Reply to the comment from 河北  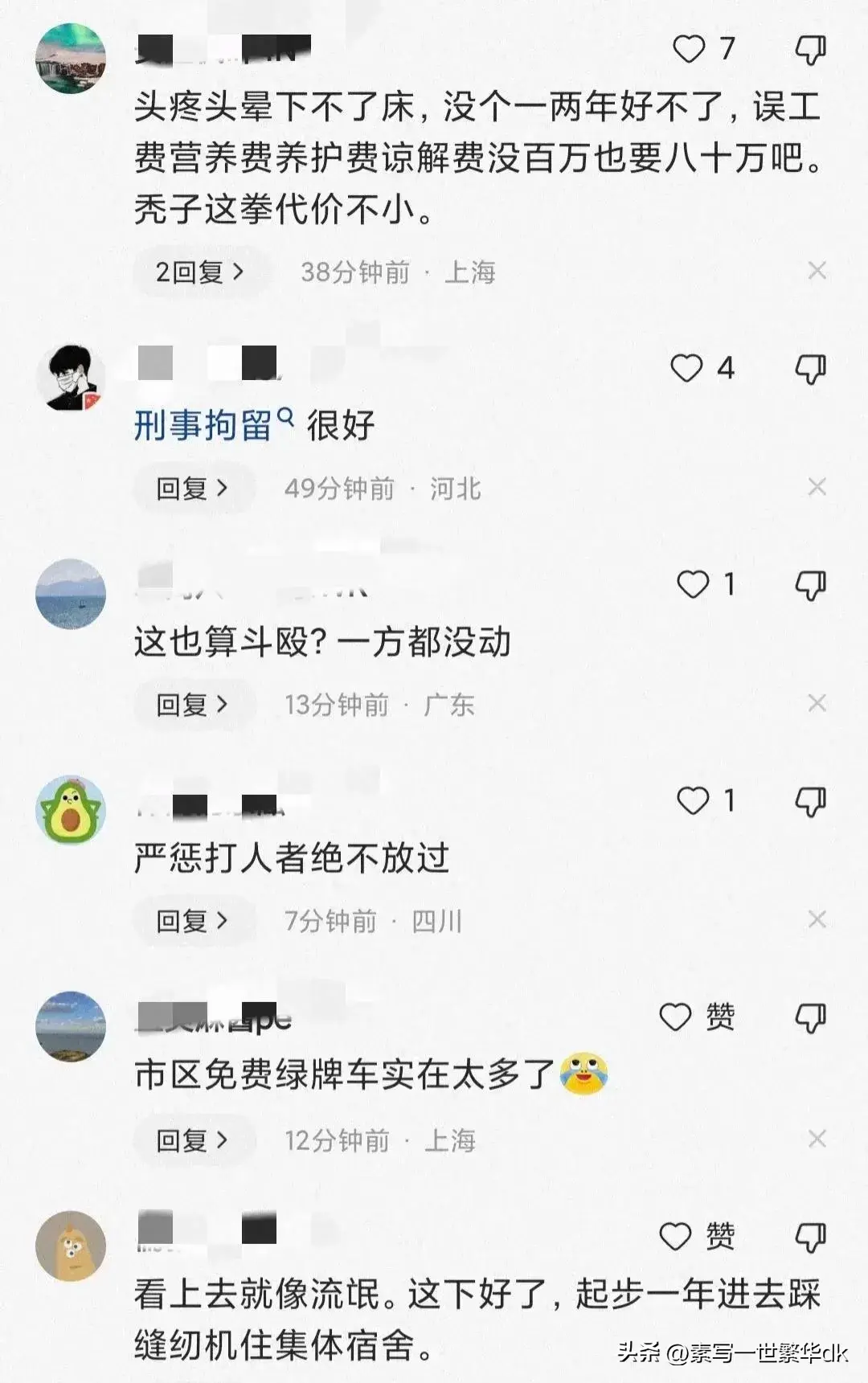point(192,488)
